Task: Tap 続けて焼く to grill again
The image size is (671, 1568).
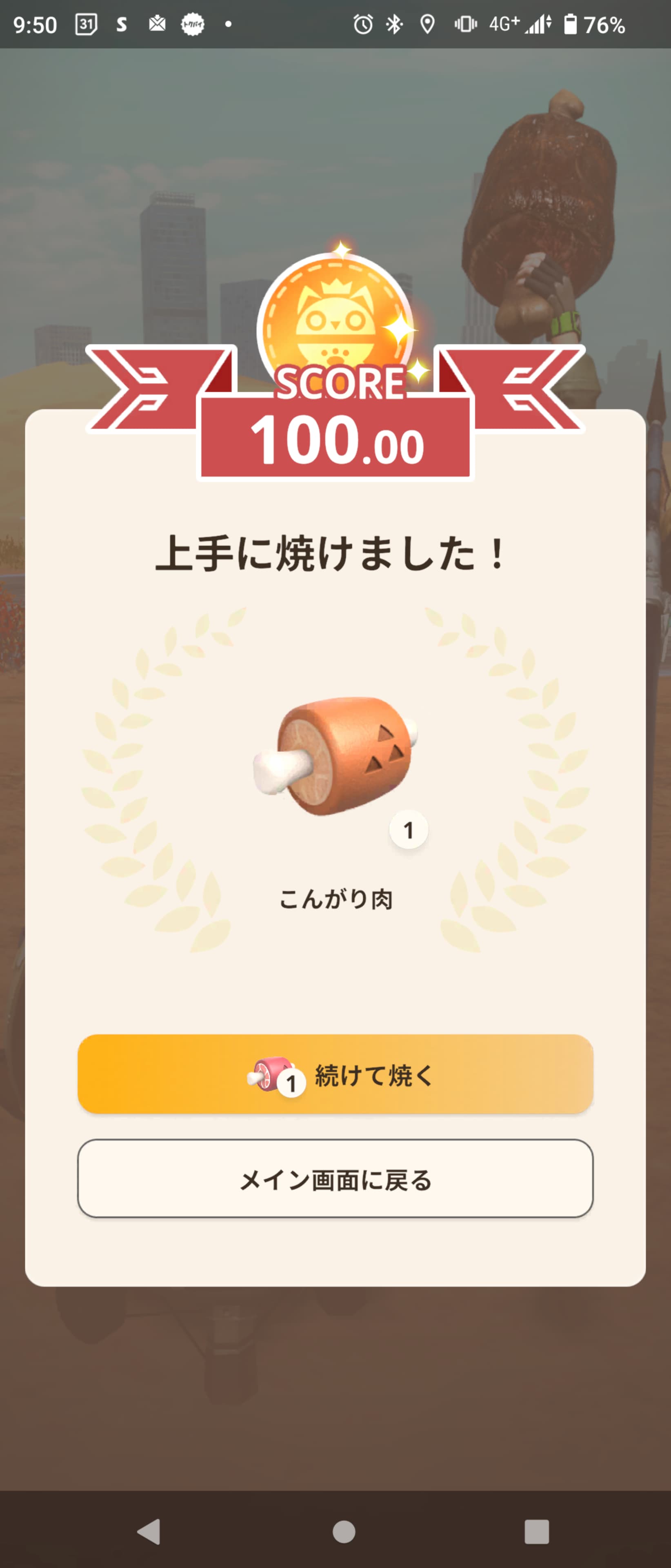Action: pos(335,1074)
